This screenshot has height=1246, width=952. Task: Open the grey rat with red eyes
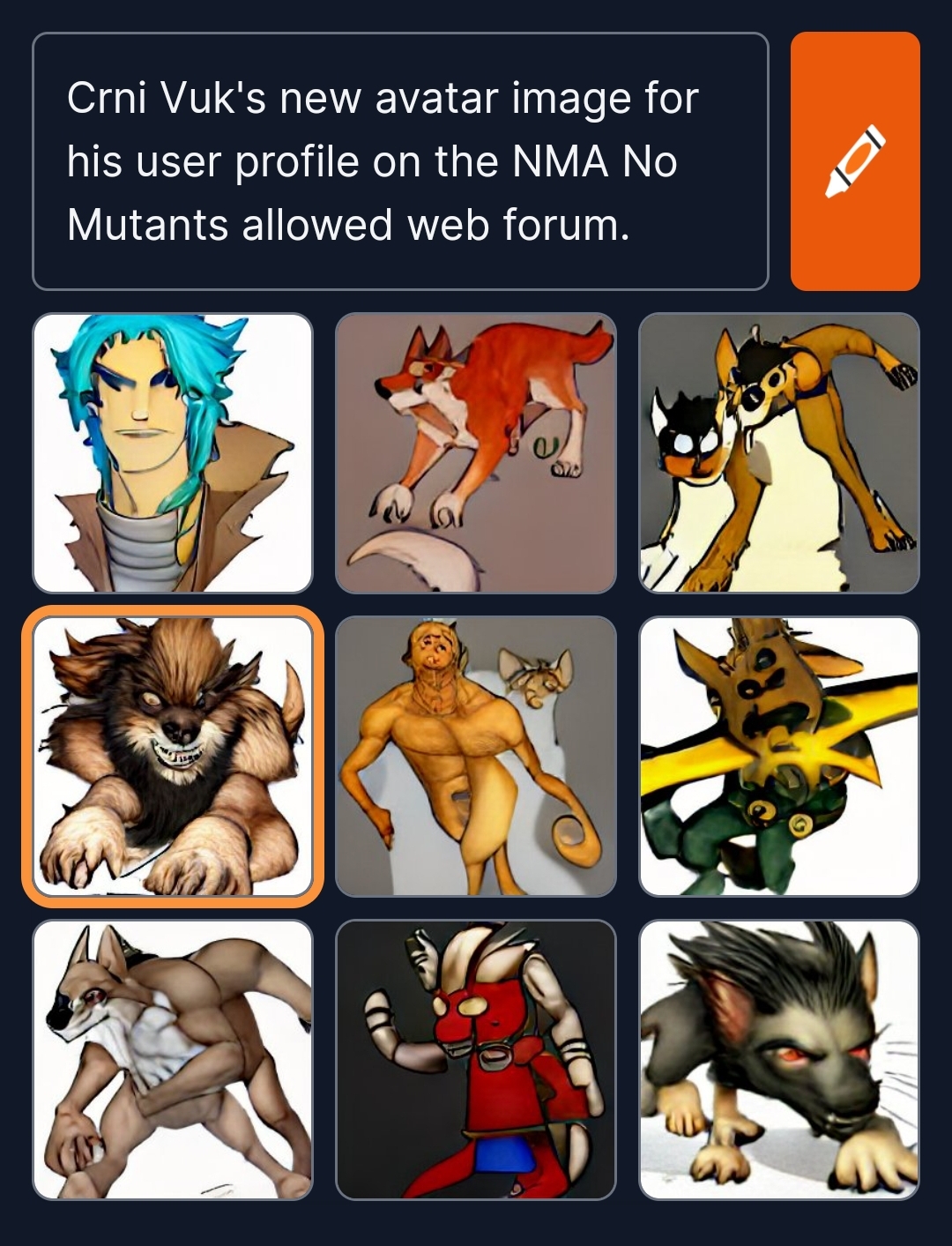(778, 1059)
